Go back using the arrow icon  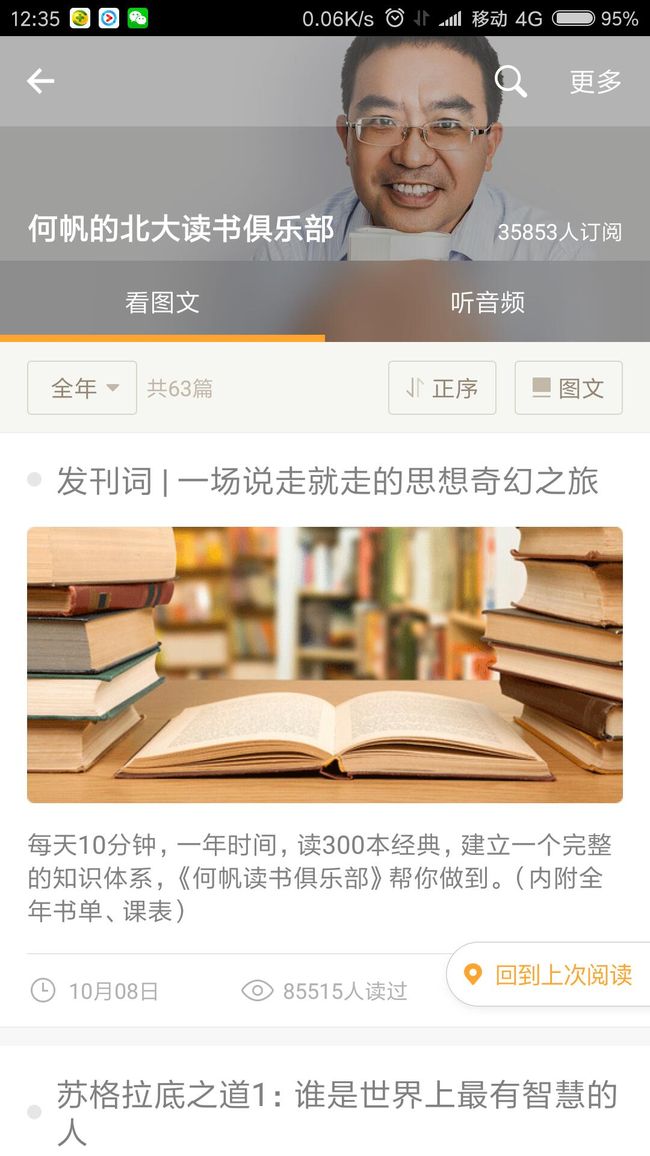(41, 81)
